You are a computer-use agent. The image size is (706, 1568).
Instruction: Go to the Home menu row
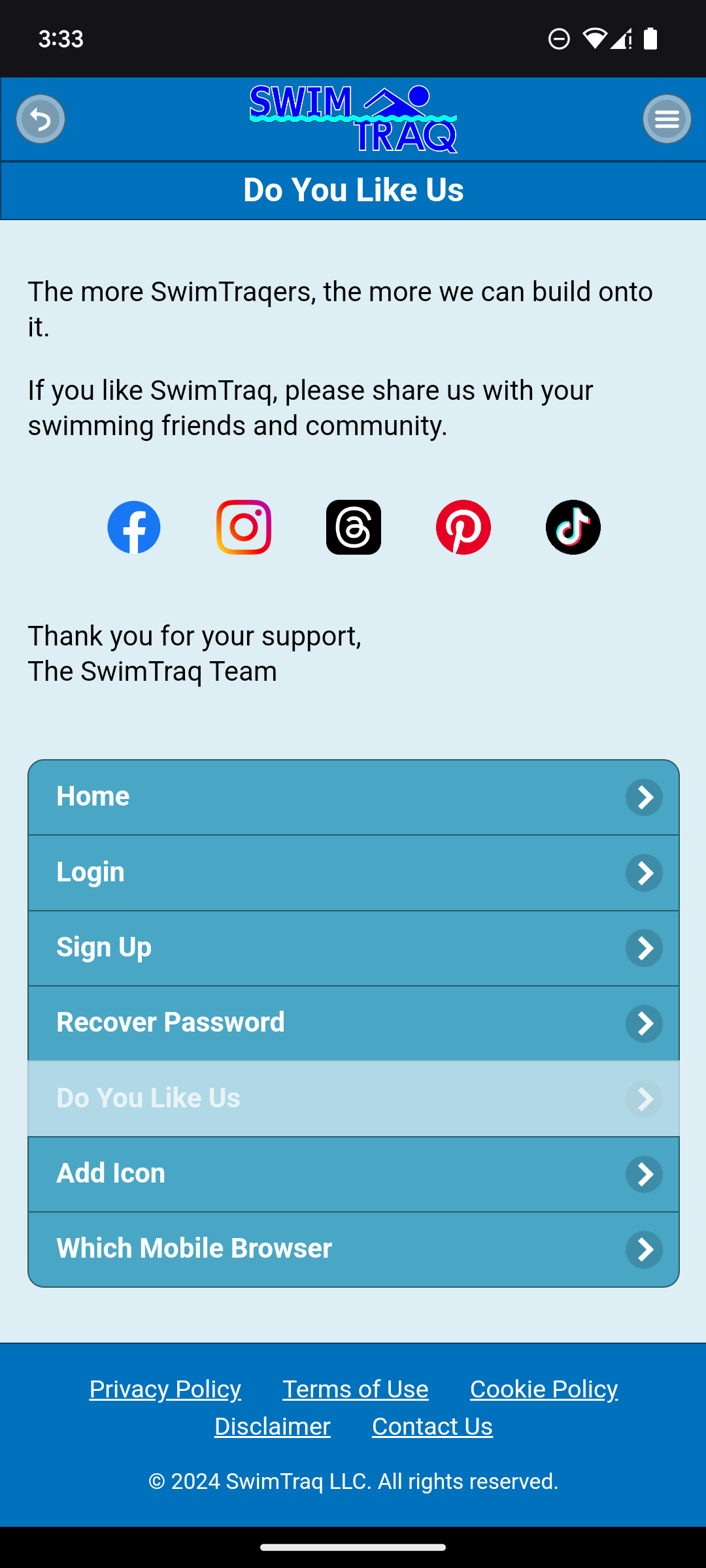(353, 797)
